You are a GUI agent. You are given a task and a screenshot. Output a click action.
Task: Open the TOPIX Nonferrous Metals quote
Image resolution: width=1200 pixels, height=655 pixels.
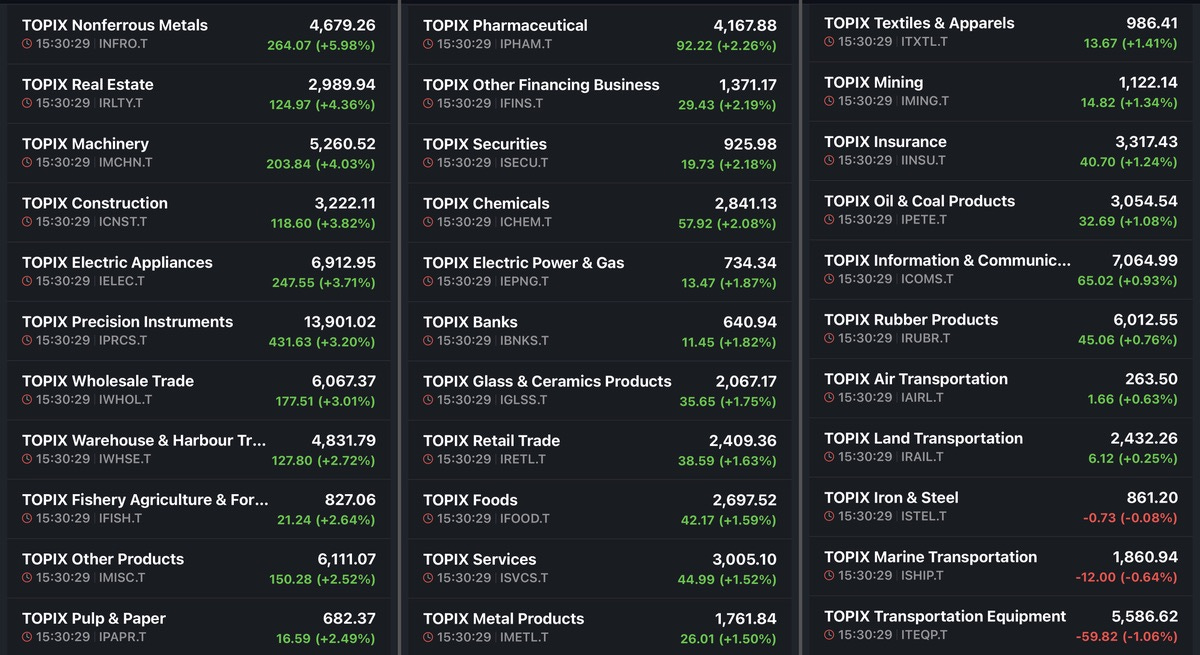coord(199,35)
